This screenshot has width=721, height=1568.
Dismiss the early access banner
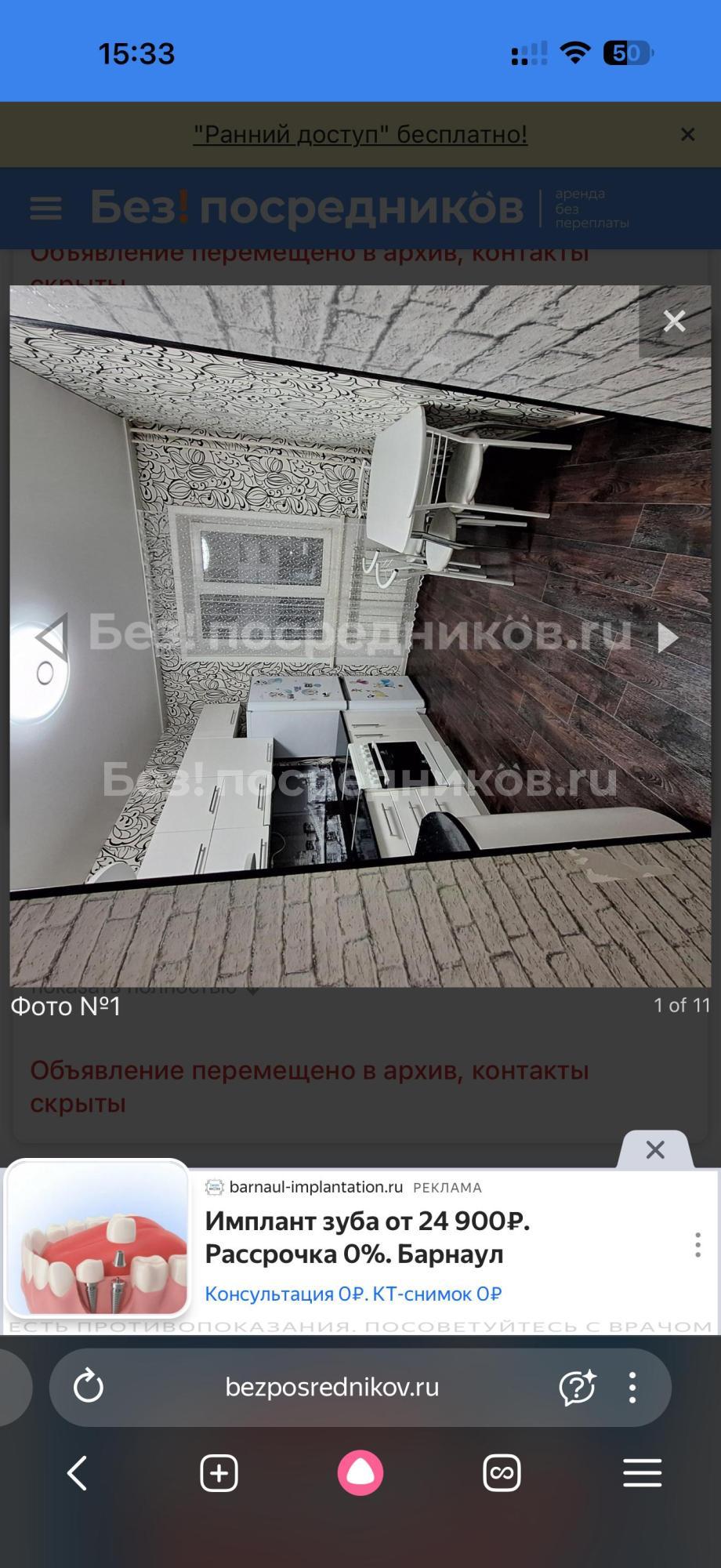coord(687,135)
